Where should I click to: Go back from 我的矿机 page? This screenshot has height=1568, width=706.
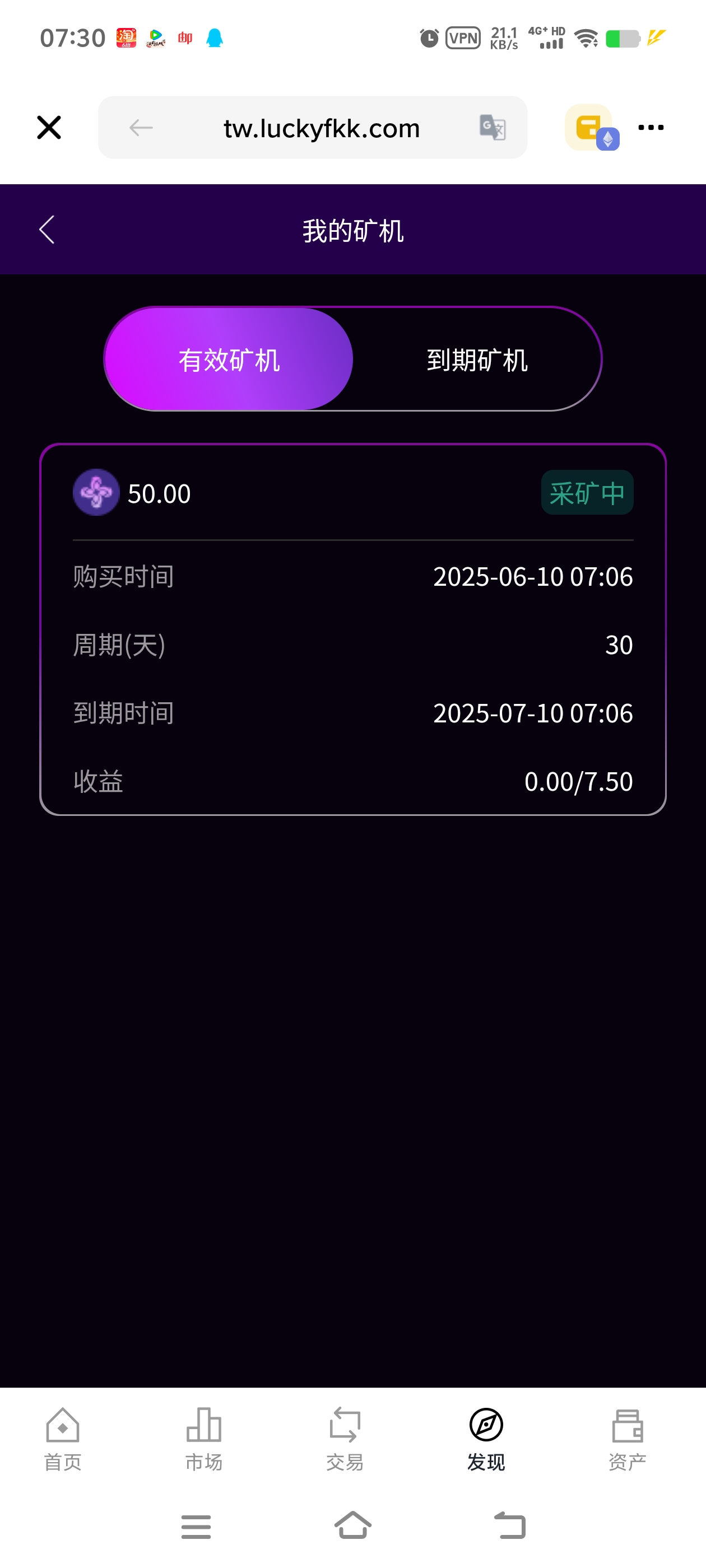47,230
